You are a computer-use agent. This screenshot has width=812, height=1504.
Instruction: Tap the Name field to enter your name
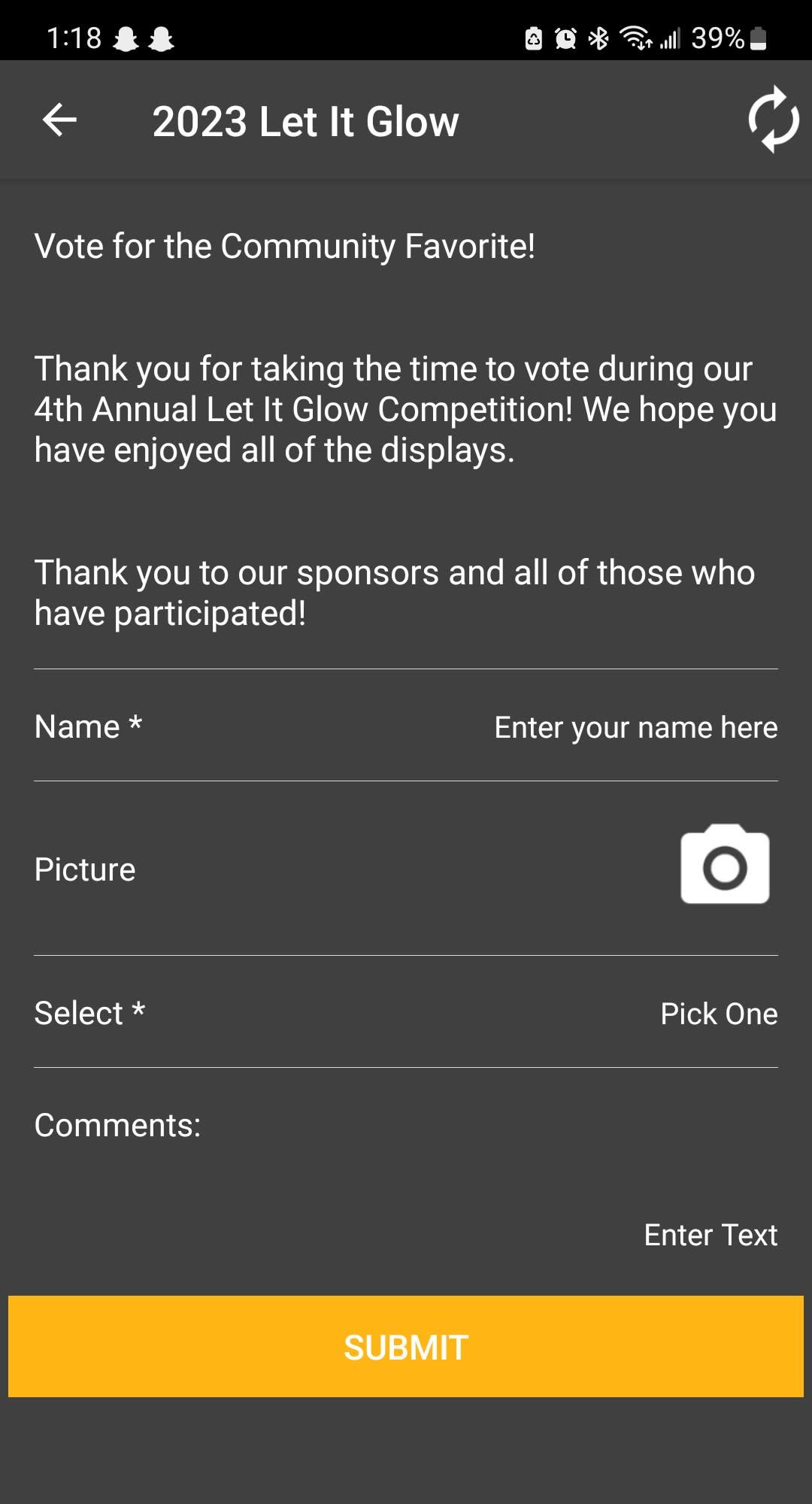[406, 726]
